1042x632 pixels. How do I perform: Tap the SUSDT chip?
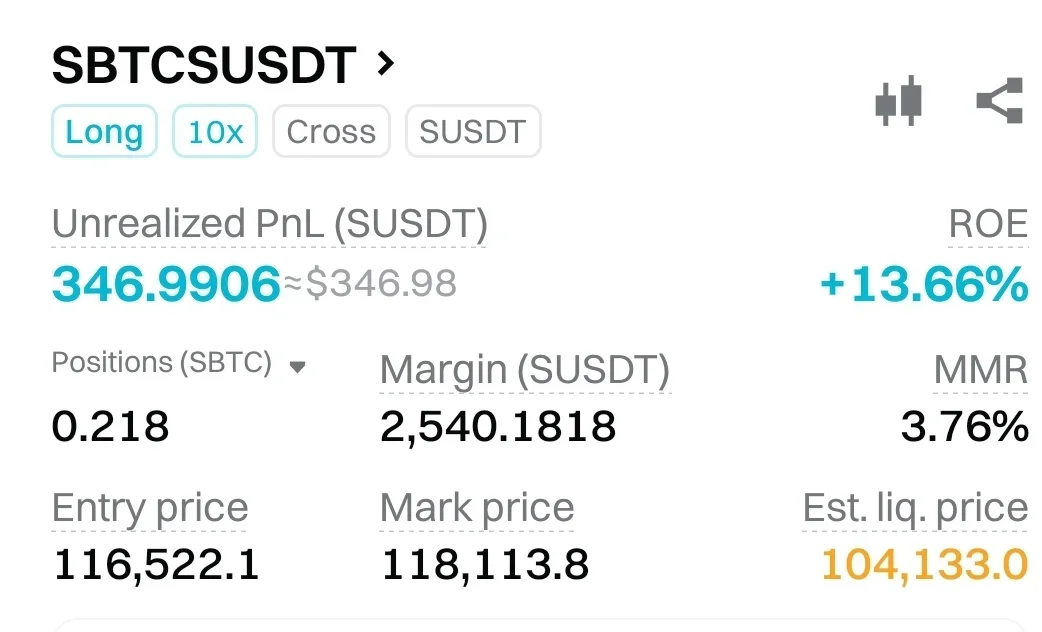coord(472,132)
